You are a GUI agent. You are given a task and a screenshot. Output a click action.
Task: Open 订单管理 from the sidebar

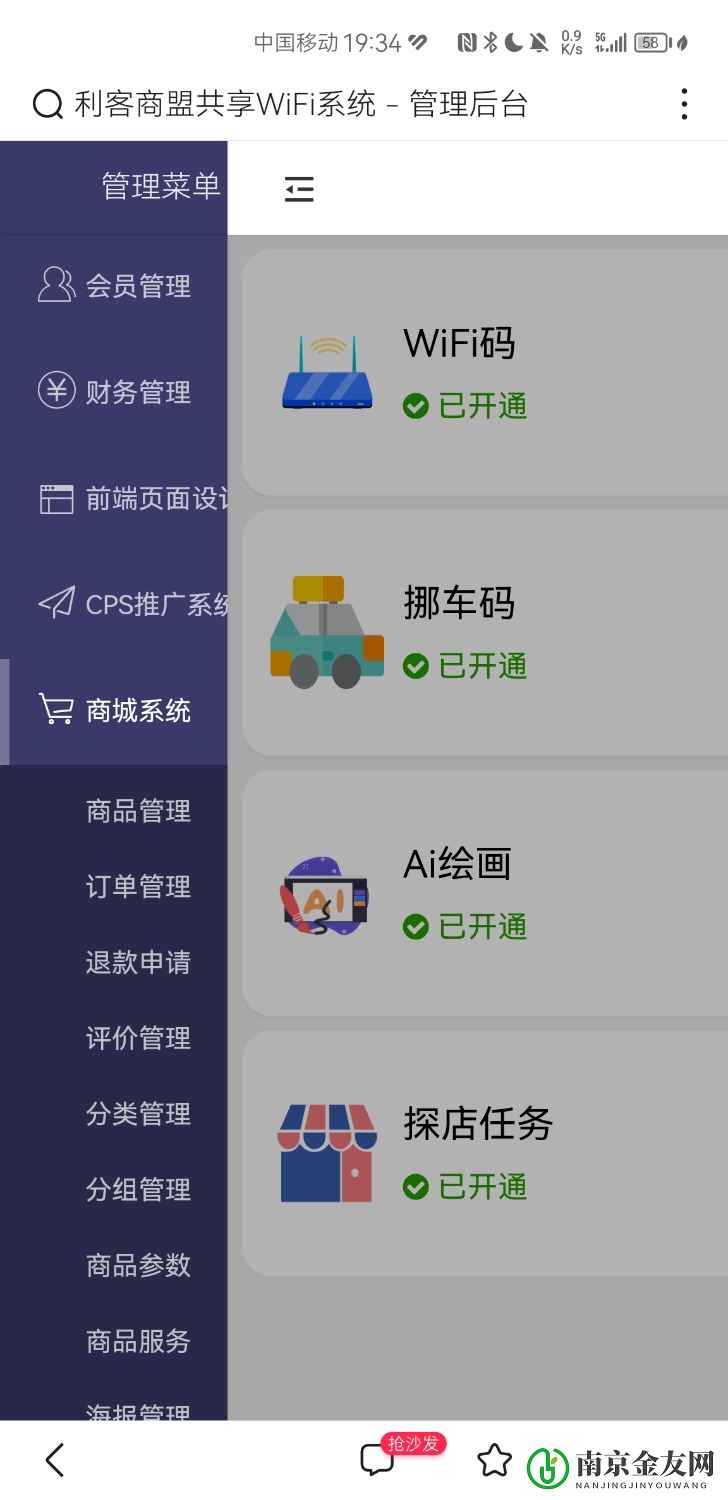(138, 887)
